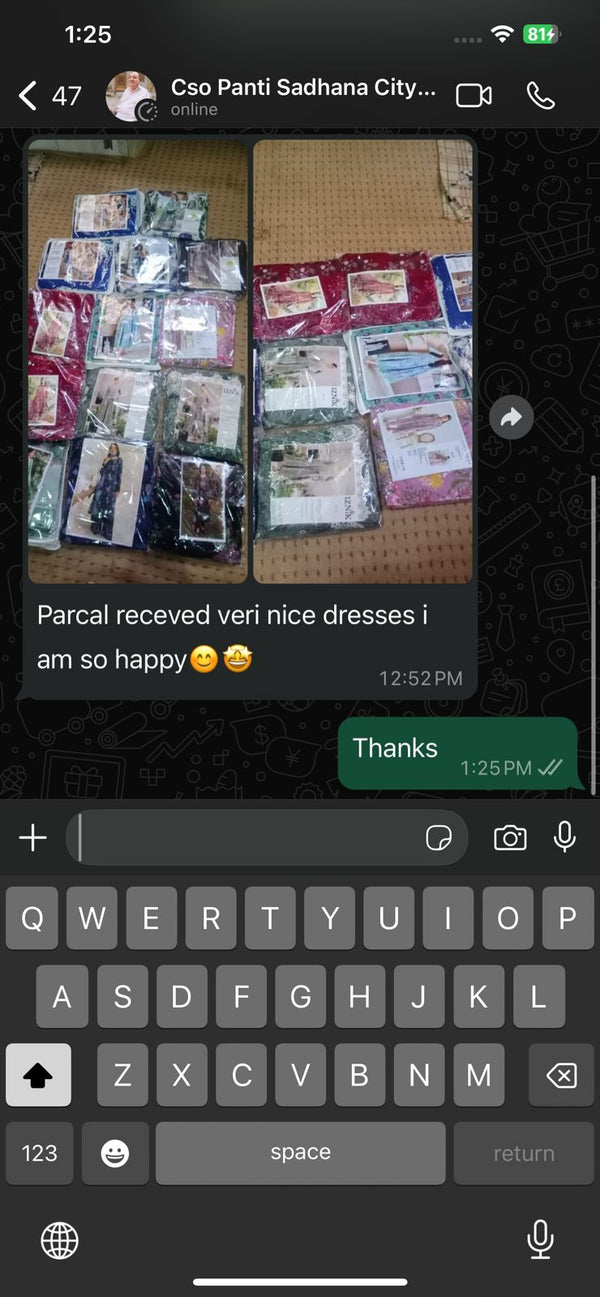Start keyboard dictation
600x1297 pixels.
[540, 1241]
